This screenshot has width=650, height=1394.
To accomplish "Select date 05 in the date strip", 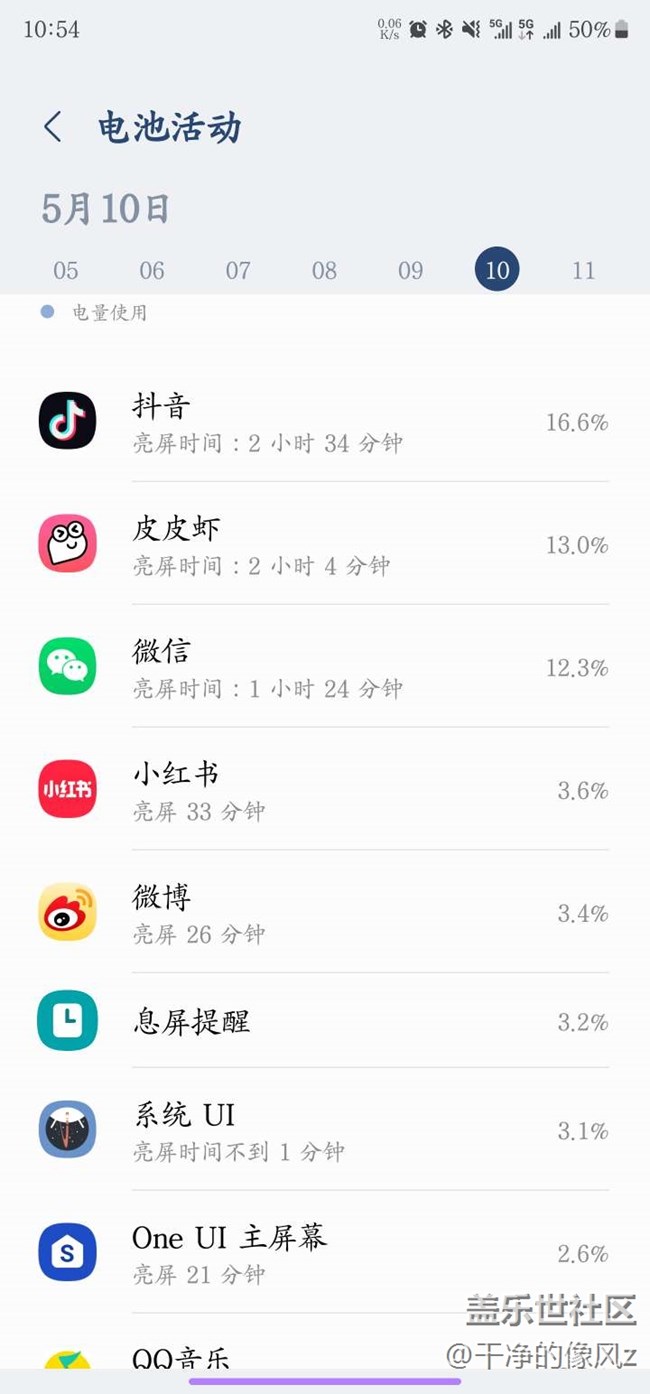I will pyautogui.click(x=66, y=270).
